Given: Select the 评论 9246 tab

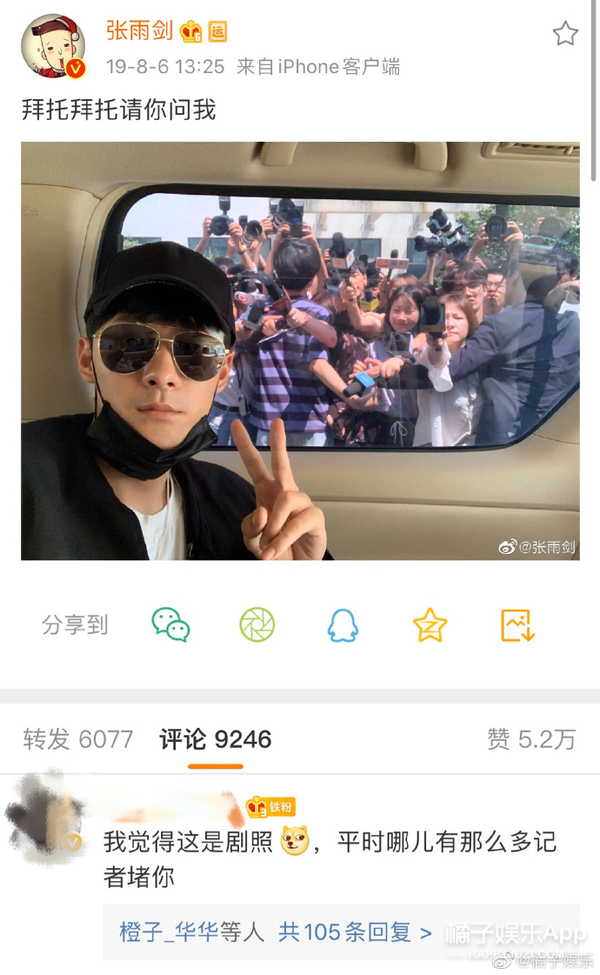Looking at the screenshot, I should (x=216, y=739).
